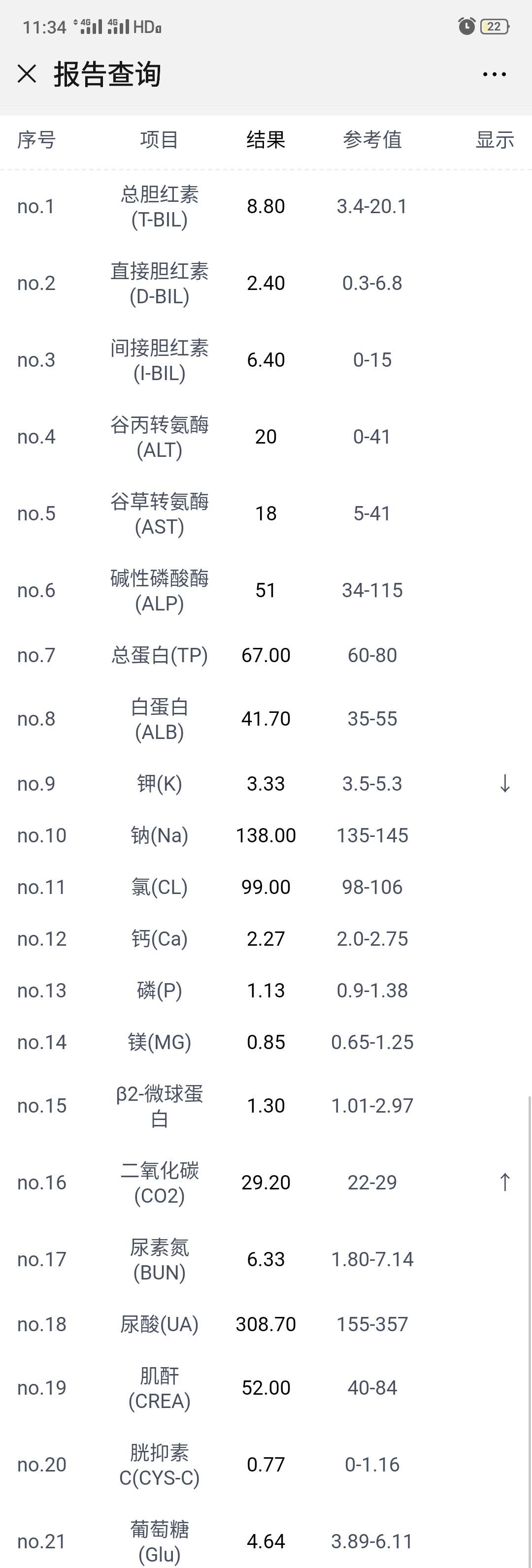
Task: Tap the 报告查询 page title
Action: (x=105, y=74)
